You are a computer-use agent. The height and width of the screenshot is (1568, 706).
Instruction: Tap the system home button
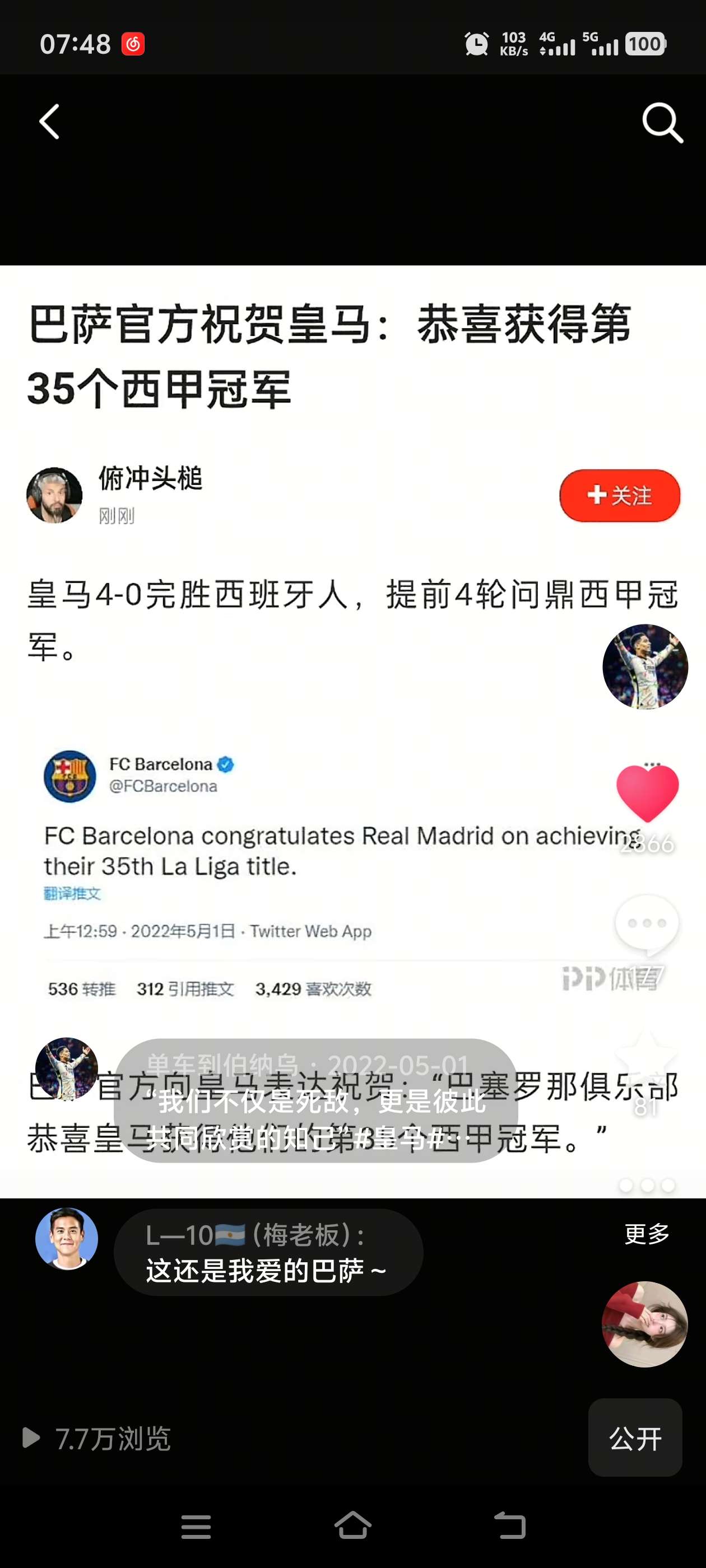[352, 1525]
